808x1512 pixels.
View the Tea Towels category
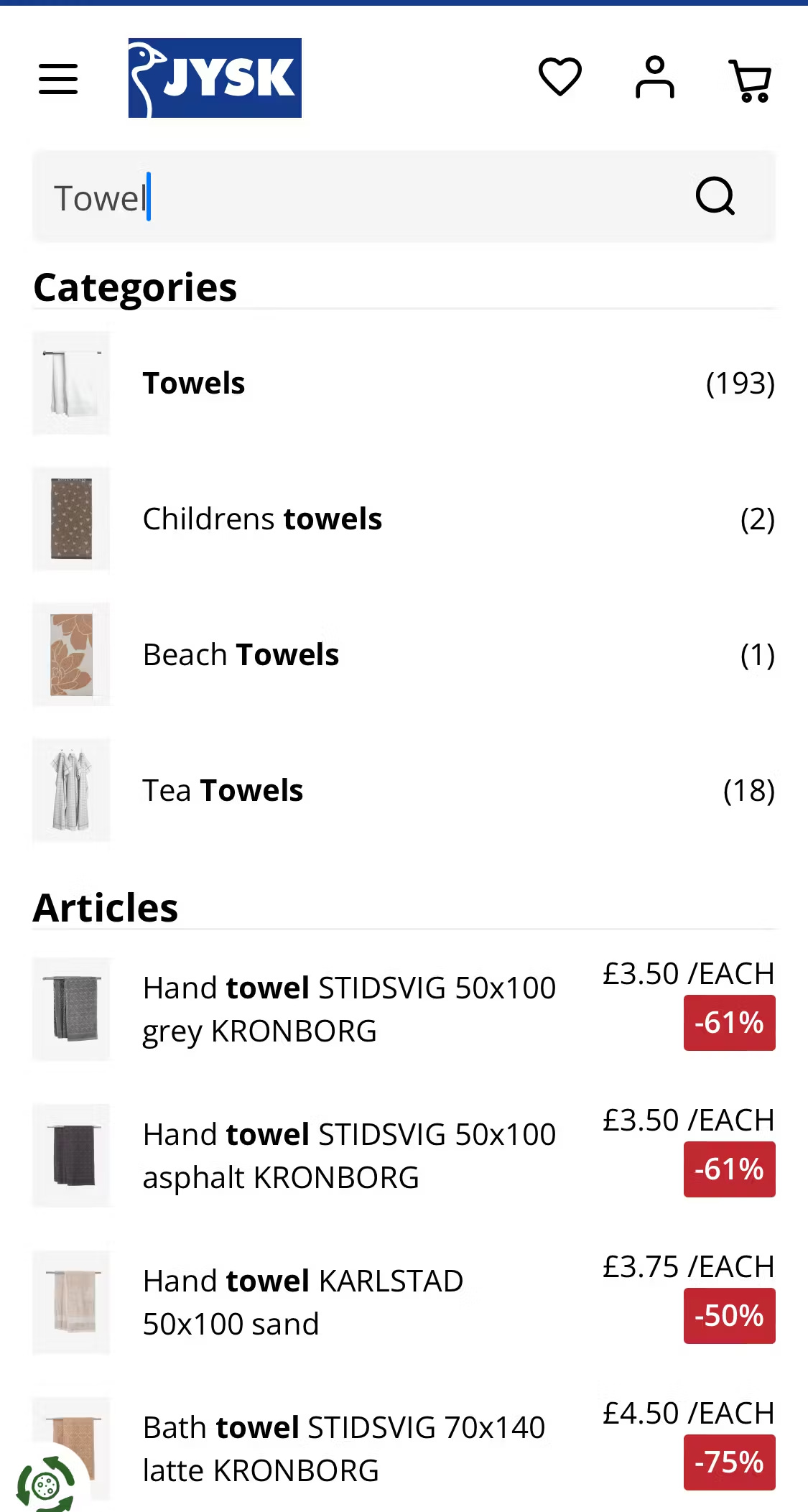point(222,790)
